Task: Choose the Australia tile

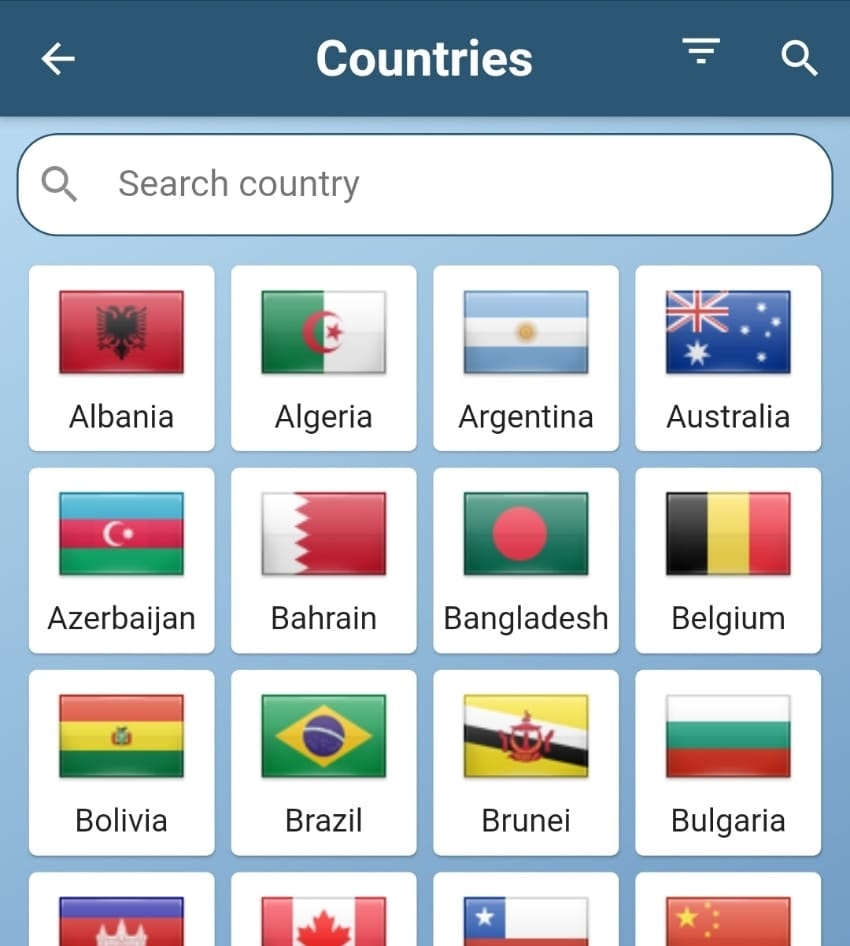Action: pyautogui.click(x=728, y=358)
